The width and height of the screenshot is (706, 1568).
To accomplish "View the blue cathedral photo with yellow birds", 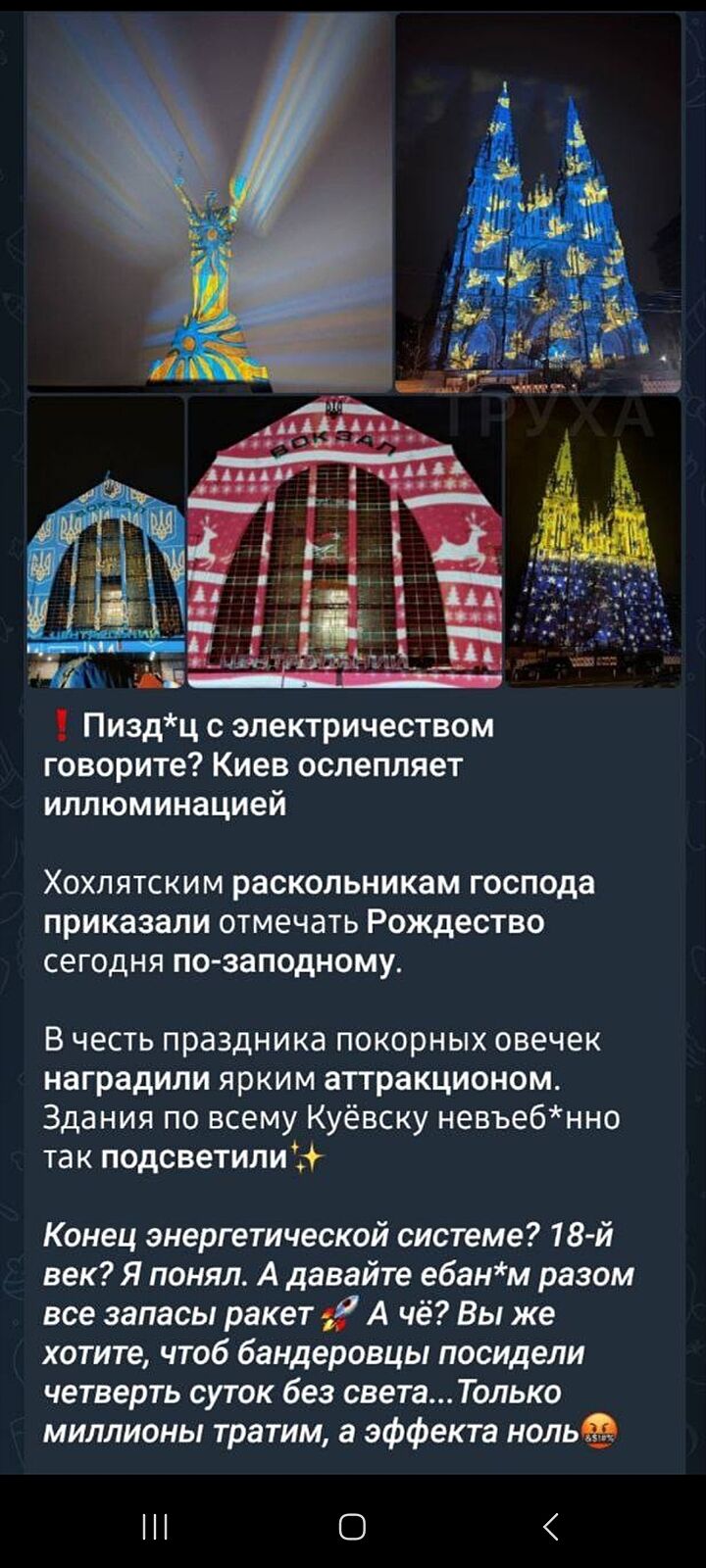I will pos(537,201).
